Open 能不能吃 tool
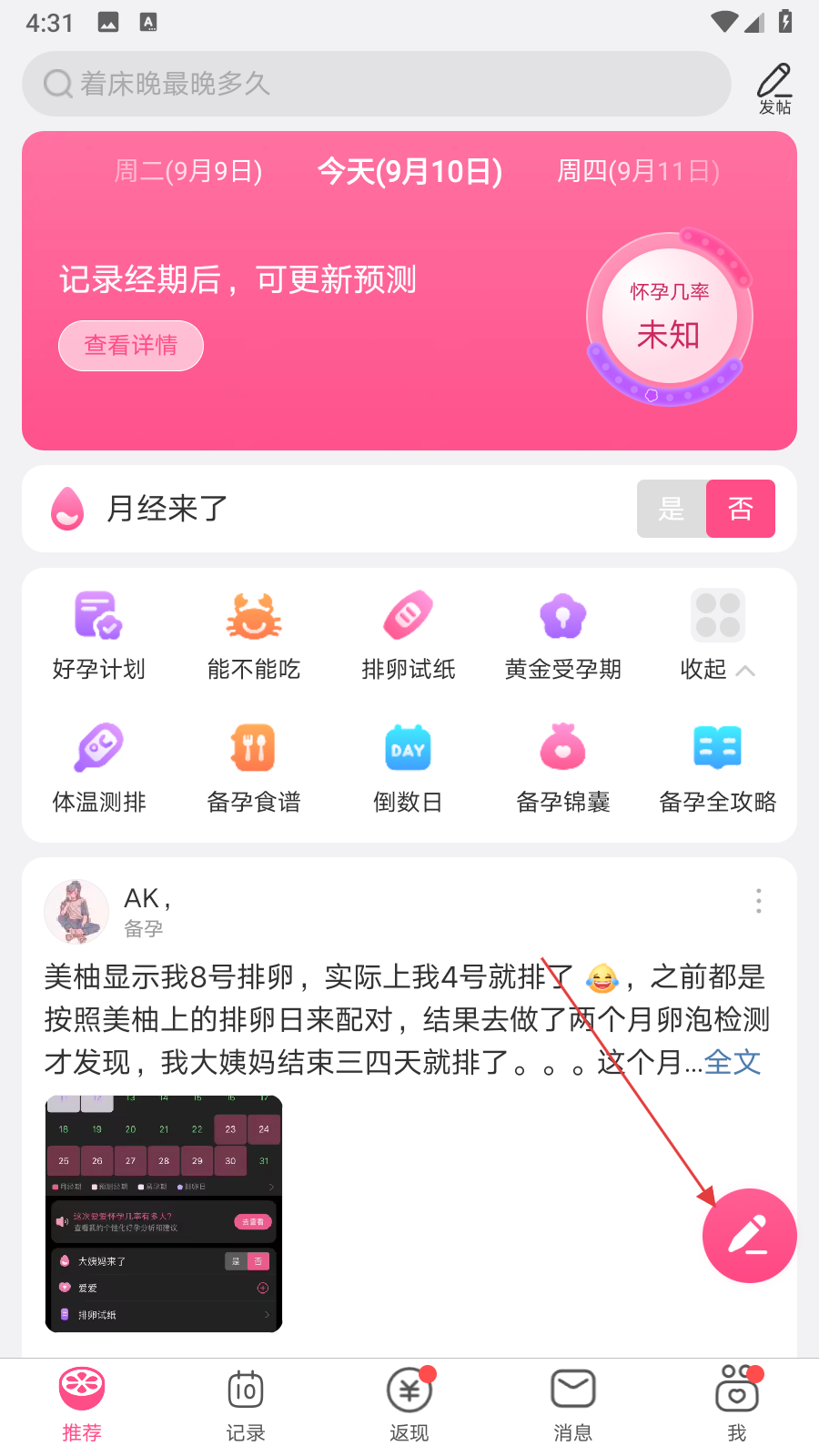This screenshot has height=1456, width=819. pyautogui.click(x=254, y=635)
